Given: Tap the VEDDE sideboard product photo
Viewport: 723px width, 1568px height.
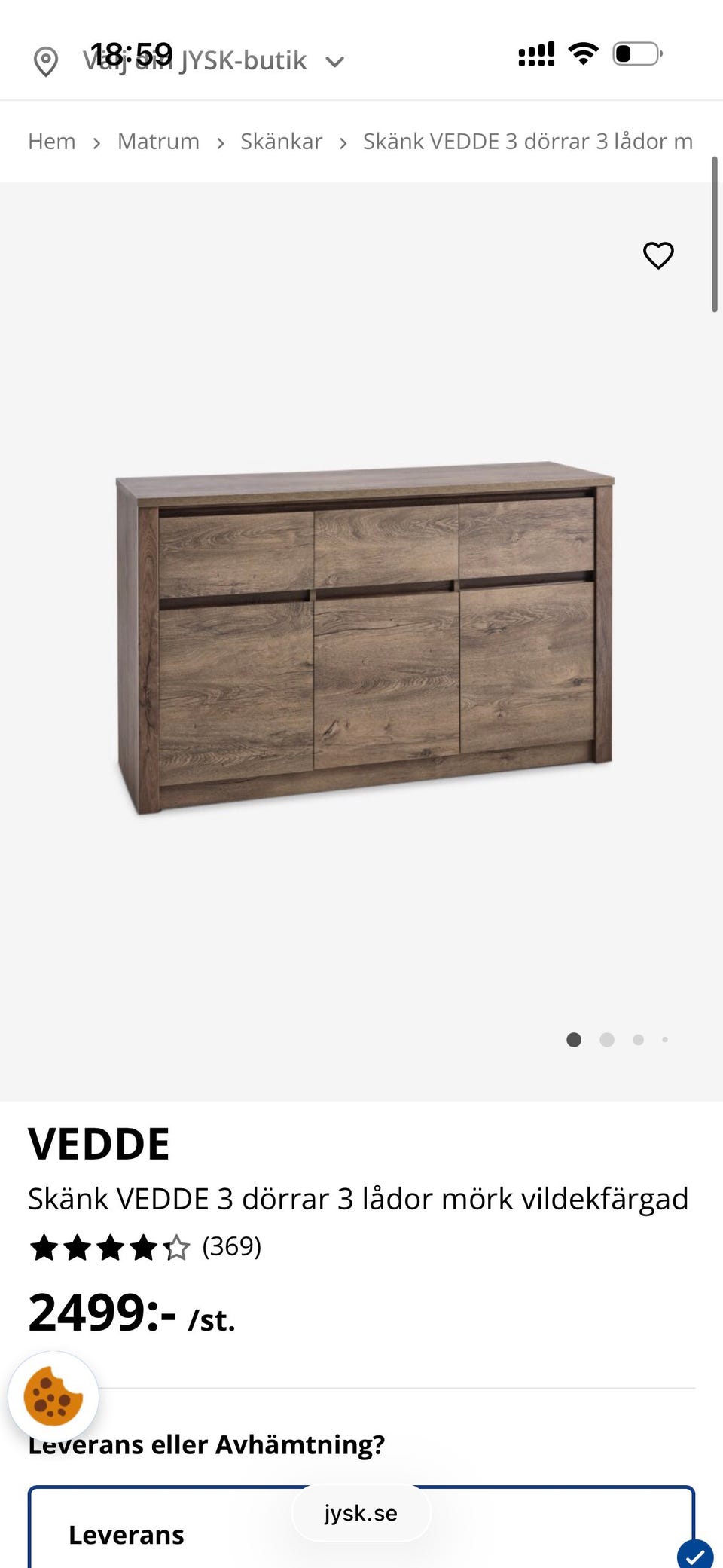Looking at the screenshot, I should (361, 640).
